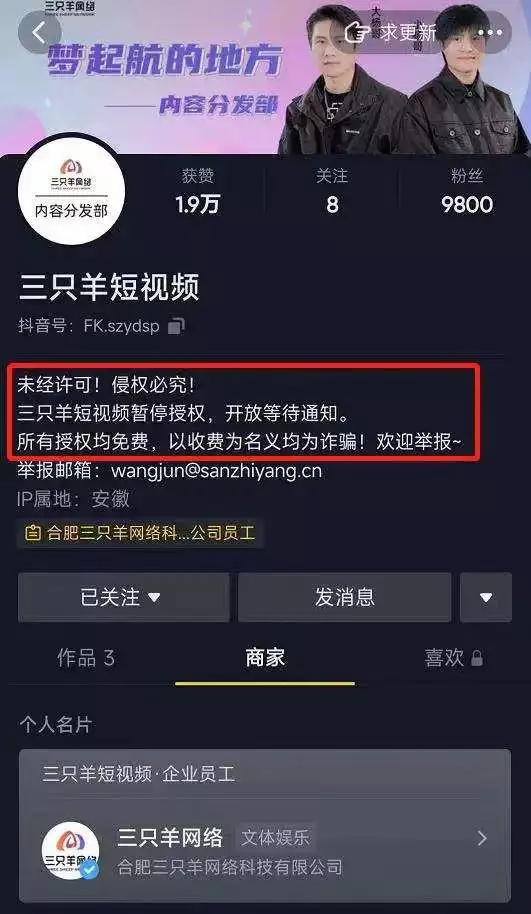Screen dimensions: 531x914
Task: Open the 喜欢 likes tab
Action: point(454,658)
